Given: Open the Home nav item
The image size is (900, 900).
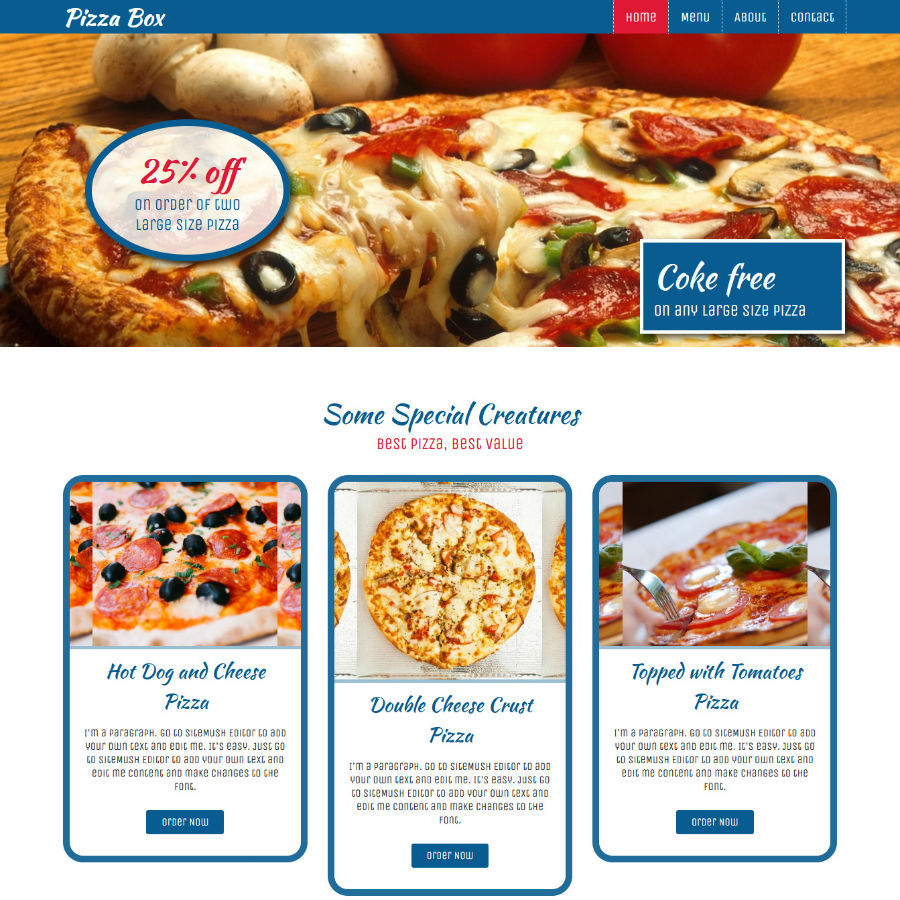Looking at the screenshot, I should 640,17.
